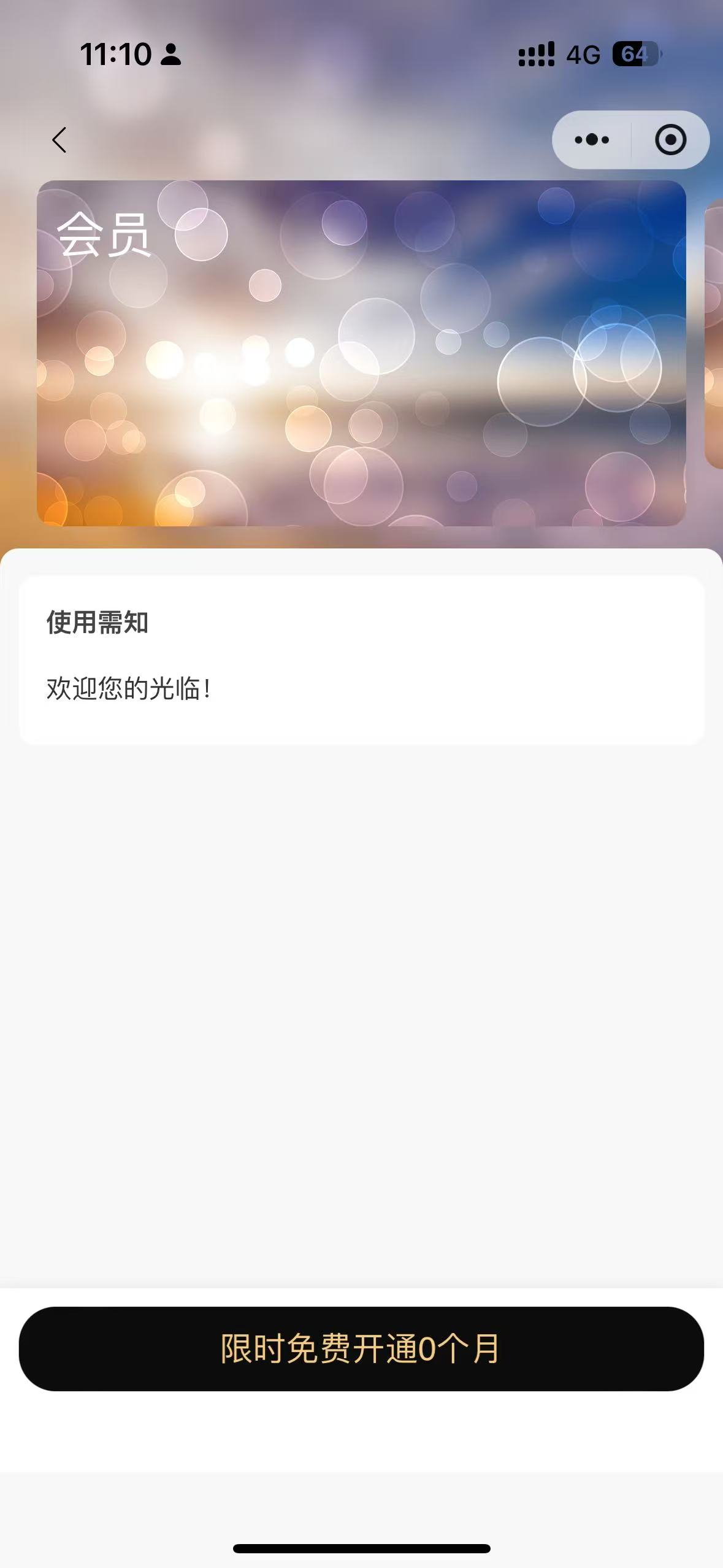Go back using the top-left arrow
This screenshot has height=1568, width=723.
pyautogui.click(x=59, y=140)
